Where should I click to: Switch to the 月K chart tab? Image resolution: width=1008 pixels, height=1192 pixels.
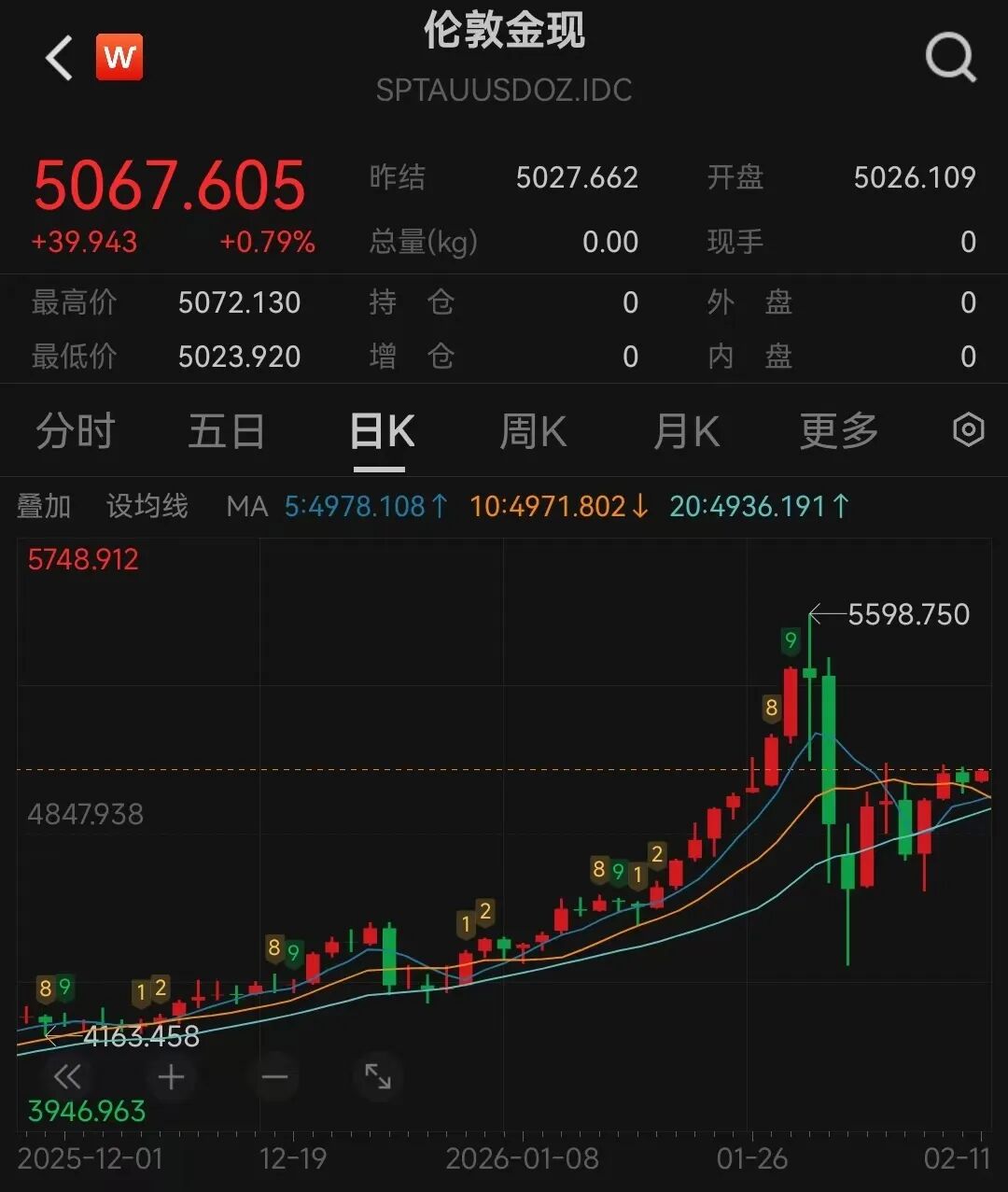(x=686, y=431)
